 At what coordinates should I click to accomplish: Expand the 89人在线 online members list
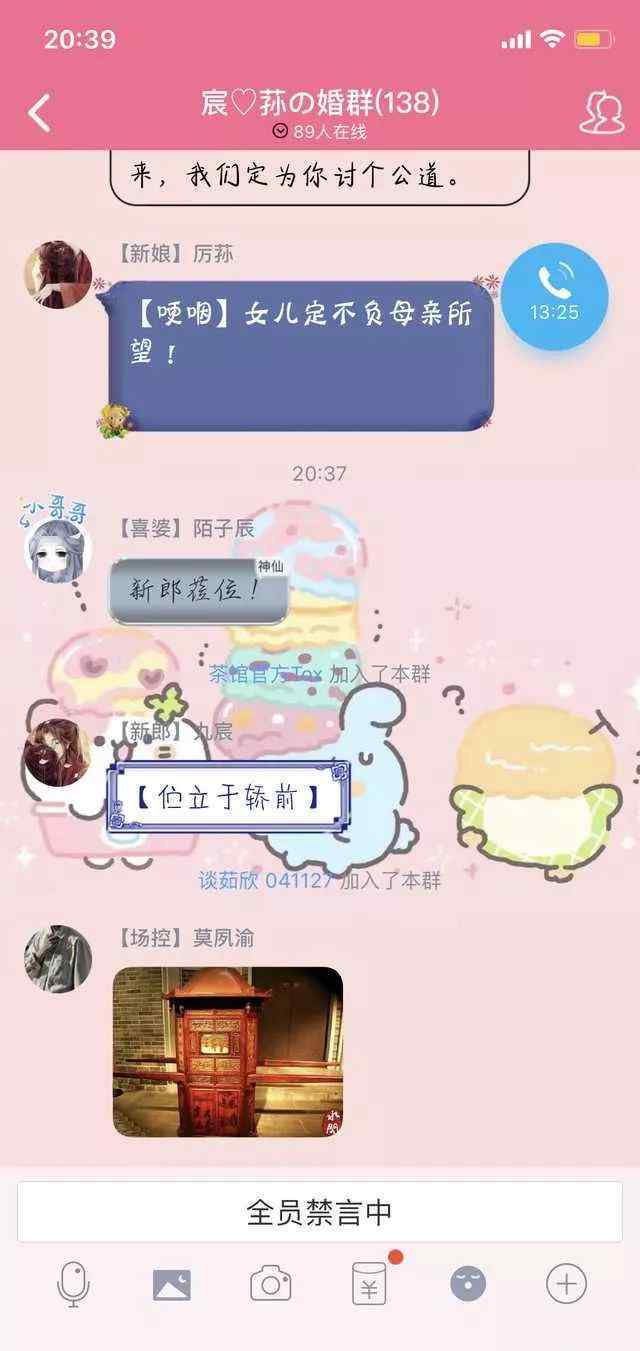320,131
